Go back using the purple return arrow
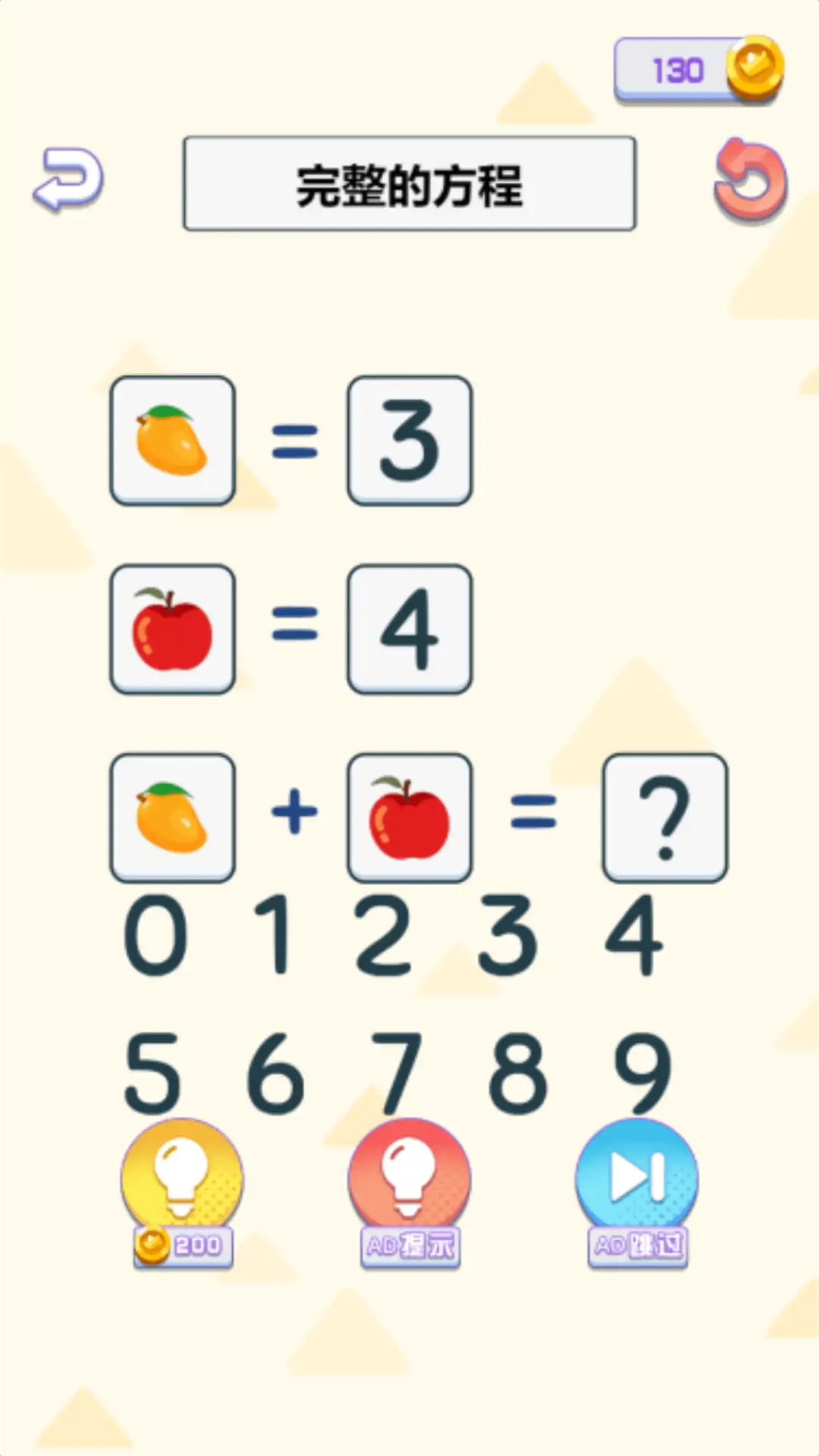This screenshot has width=819, height=1456. click(x=68, y=179)
